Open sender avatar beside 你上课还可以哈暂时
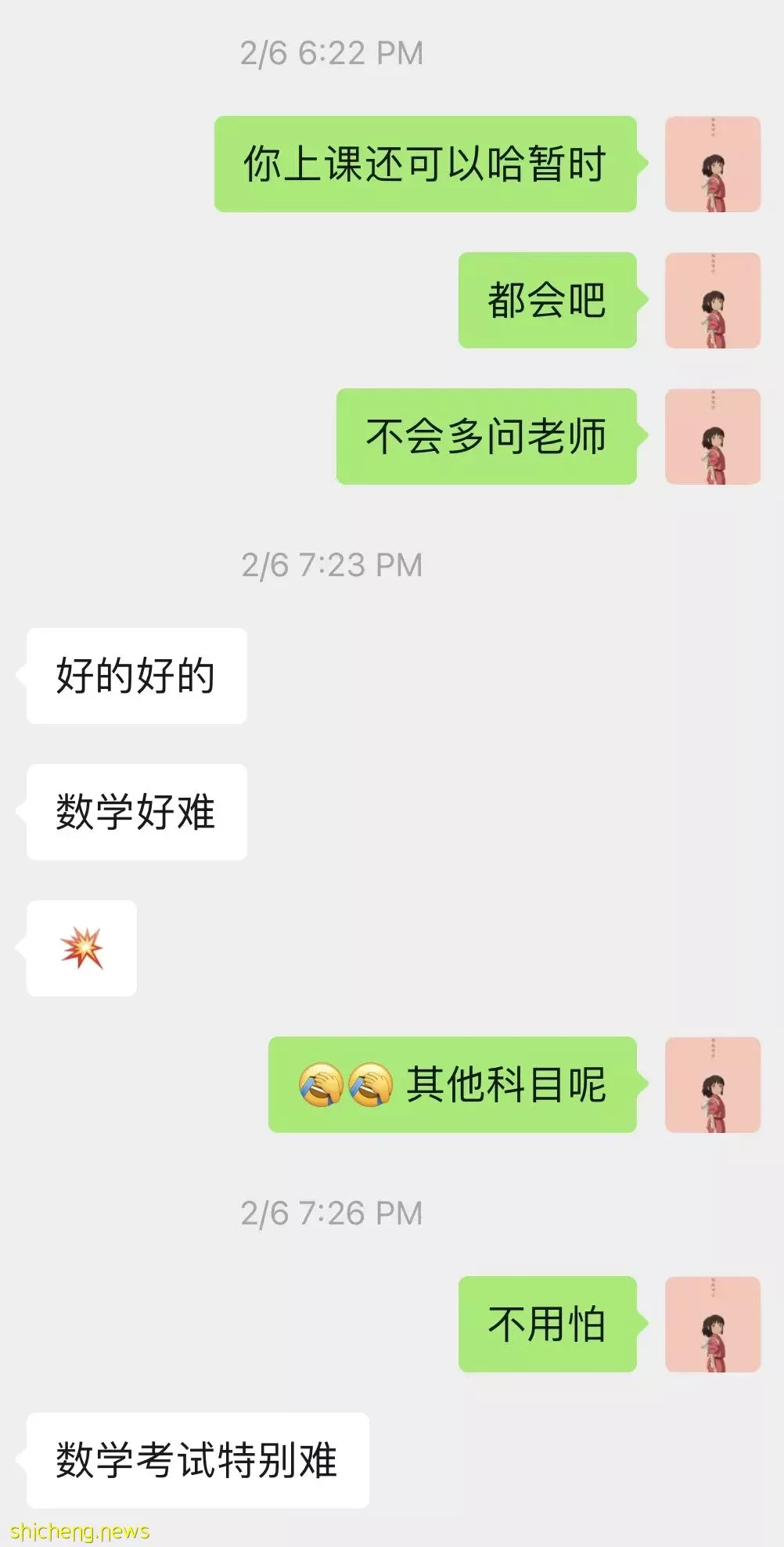784x1547 pixels. (x=712, y=164)
